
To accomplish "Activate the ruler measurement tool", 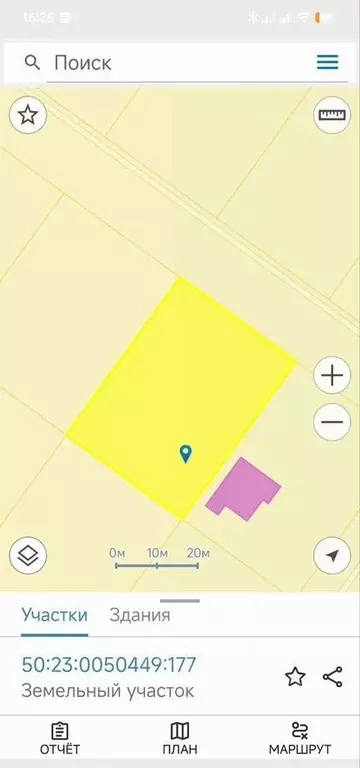I will [332, 115].
